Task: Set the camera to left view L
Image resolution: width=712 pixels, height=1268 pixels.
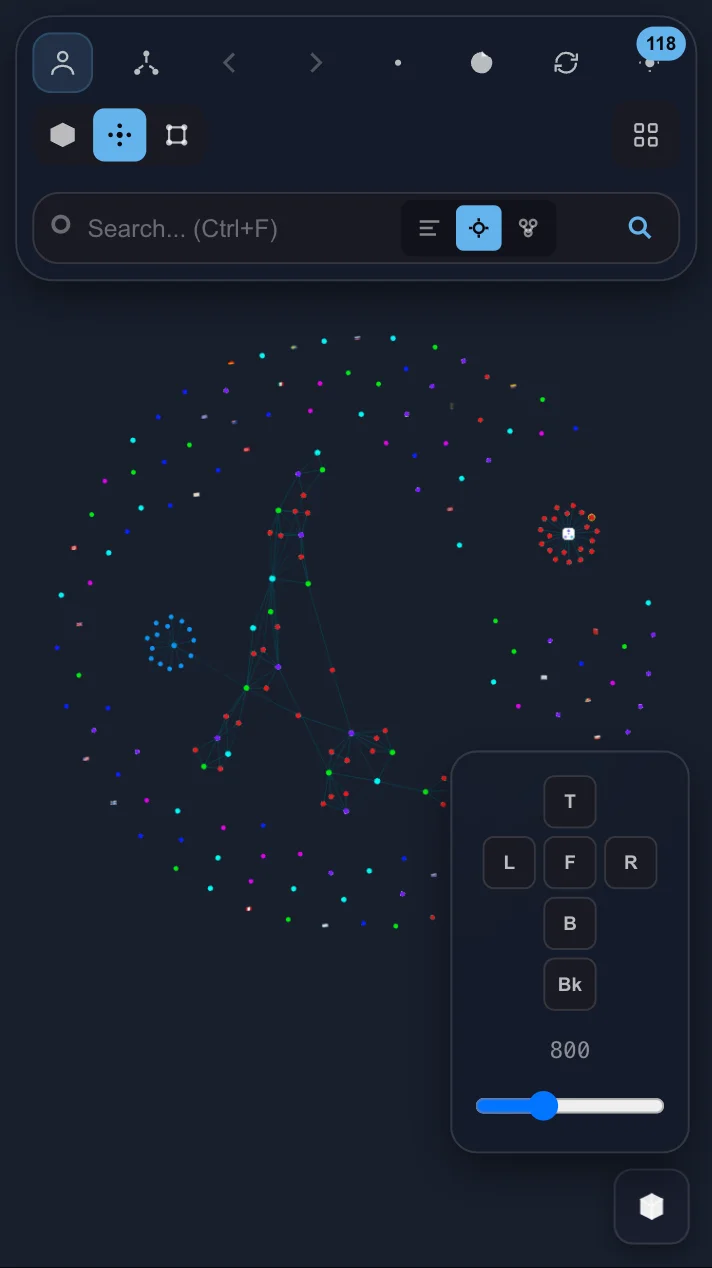Action: point(509,862)
